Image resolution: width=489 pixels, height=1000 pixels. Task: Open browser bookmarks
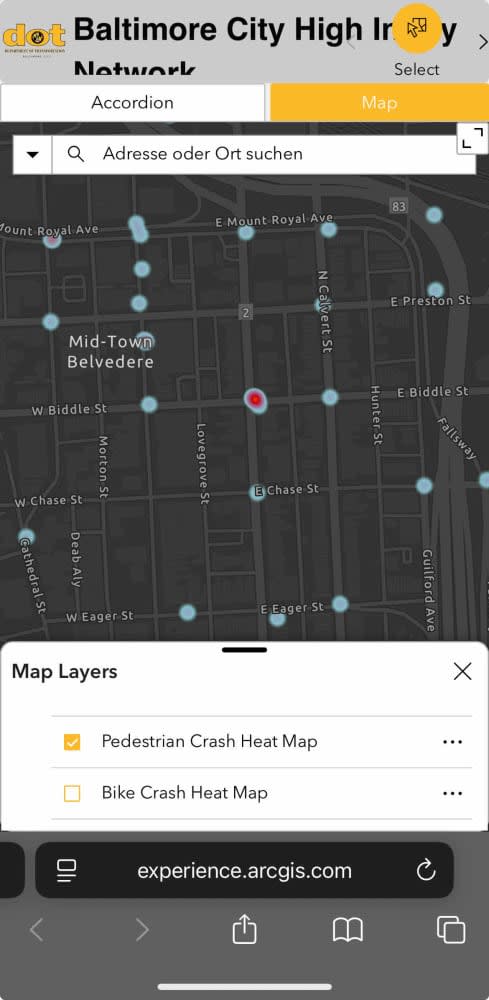click(x=348, y=930)
